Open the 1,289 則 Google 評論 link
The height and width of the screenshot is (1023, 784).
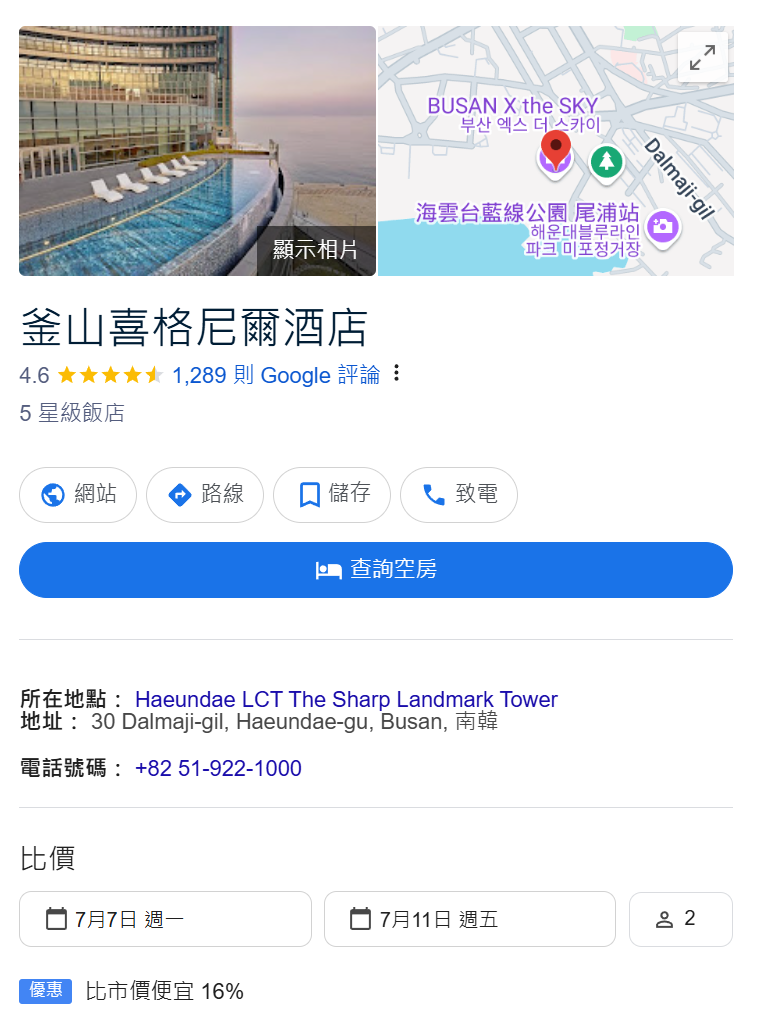coord(276,375)
